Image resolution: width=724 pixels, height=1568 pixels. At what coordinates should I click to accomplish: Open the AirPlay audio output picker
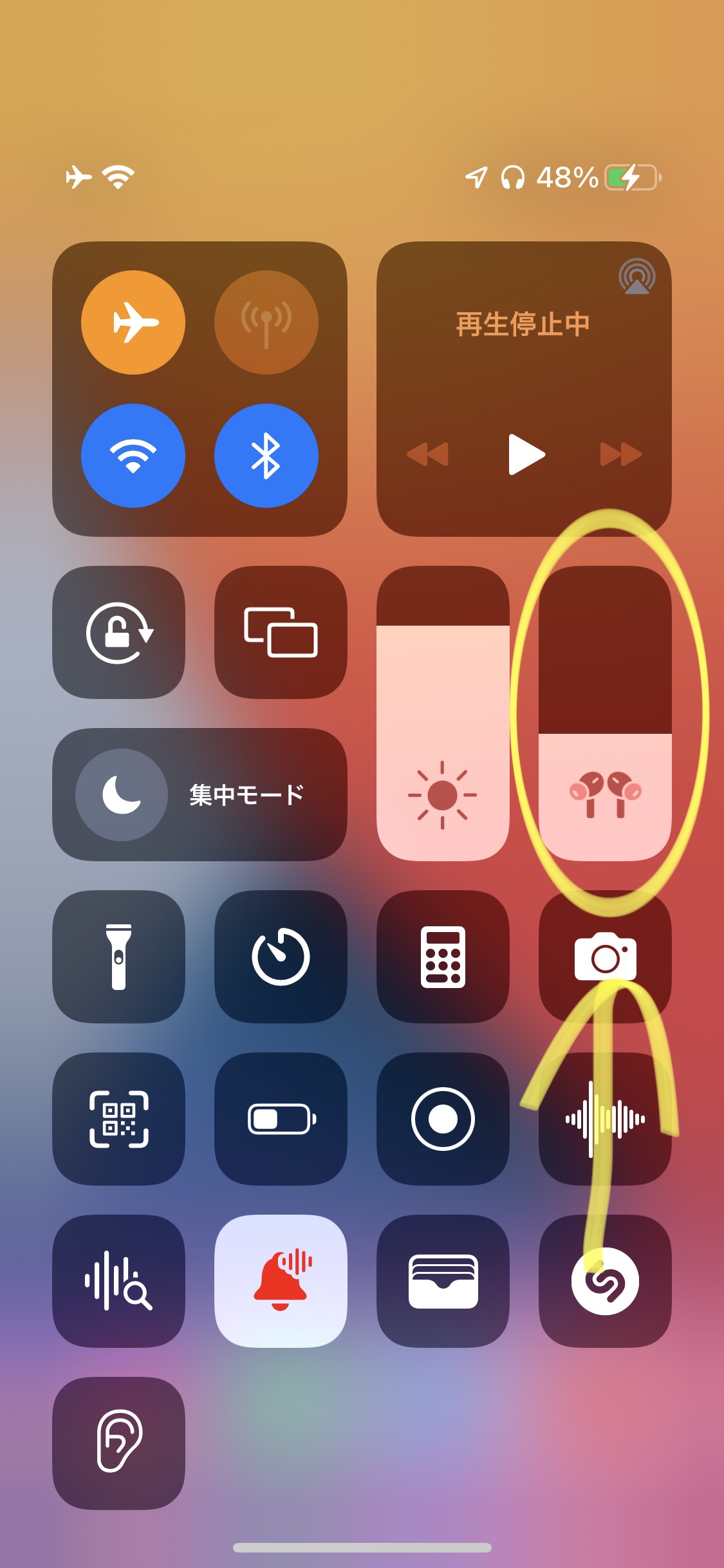(x=636, y=277)
